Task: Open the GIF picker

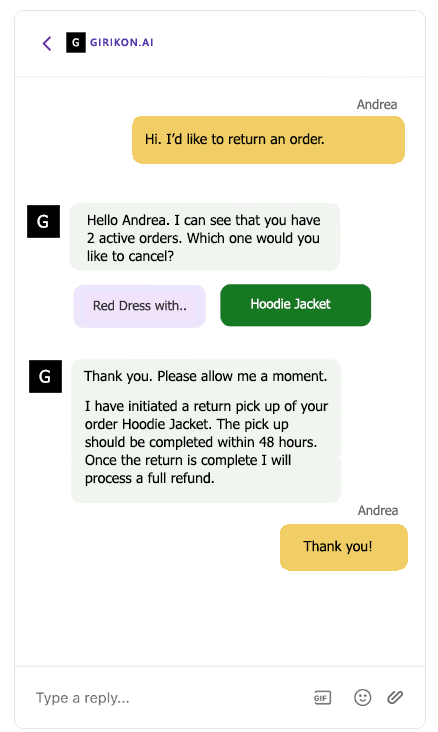Action: [322, 698]
